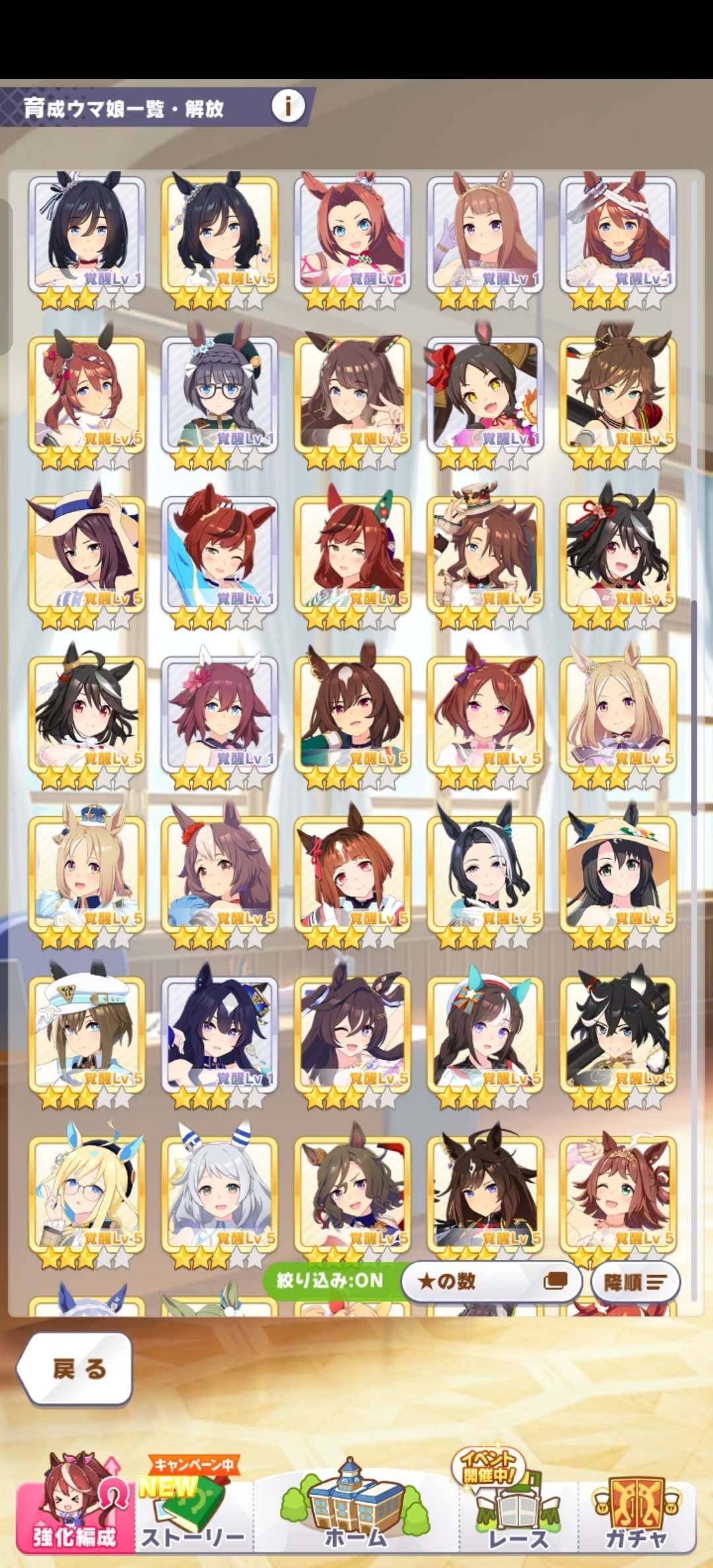Pick the brown-haired character in the white captain's cap

tap(86, 1034)
